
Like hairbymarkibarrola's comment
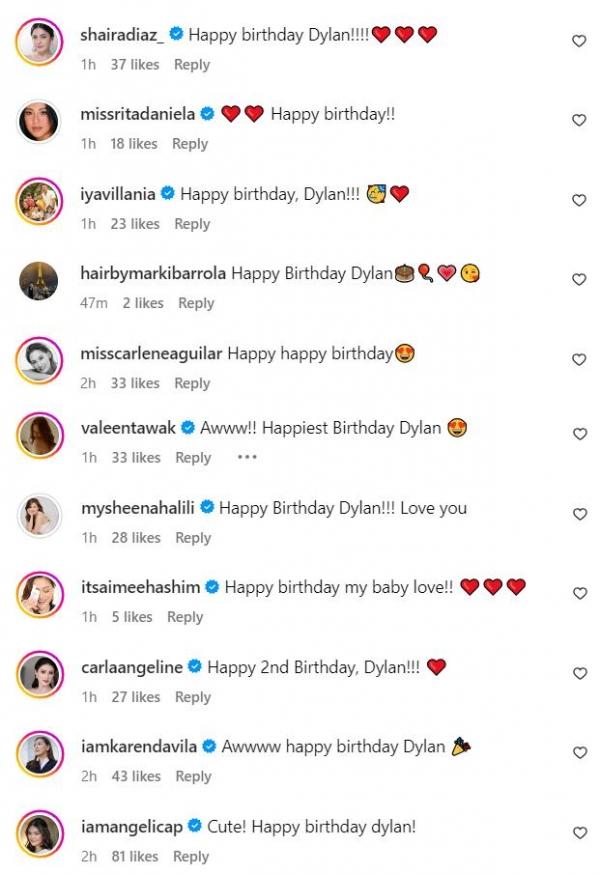pos(578,280)
